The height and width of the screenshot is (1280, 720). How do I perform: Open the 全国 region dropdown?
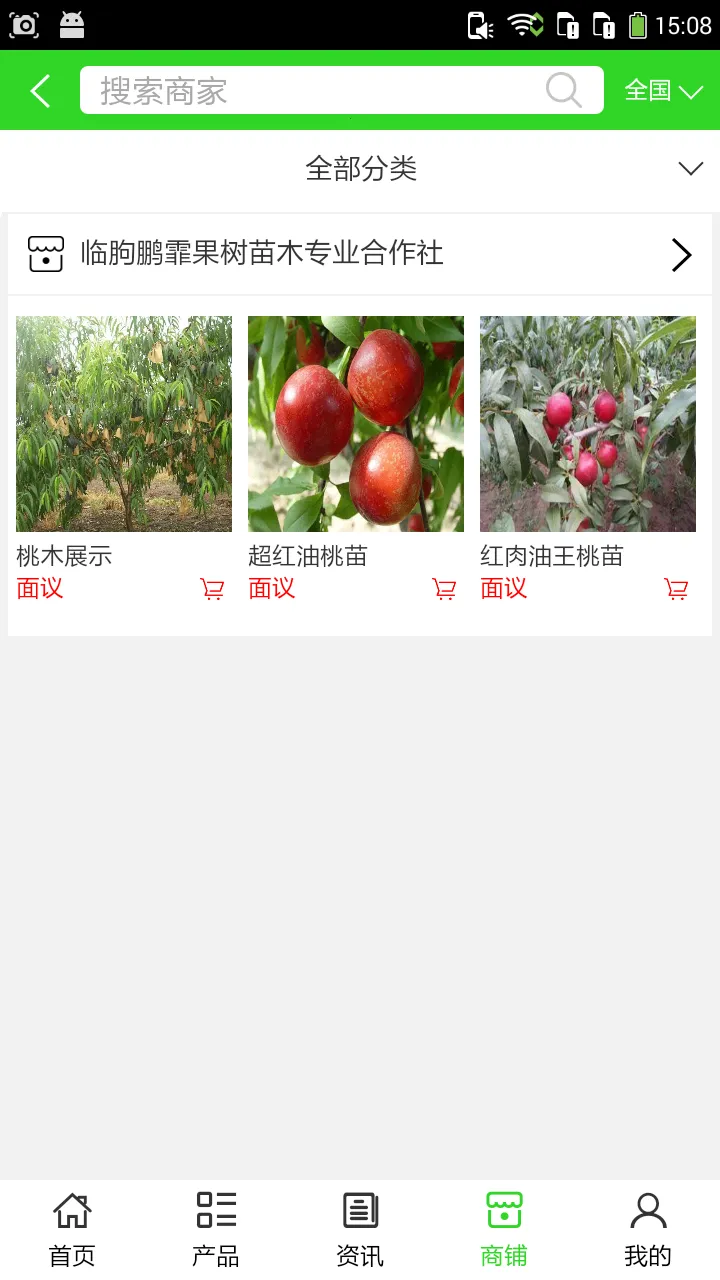coord(663,90)
